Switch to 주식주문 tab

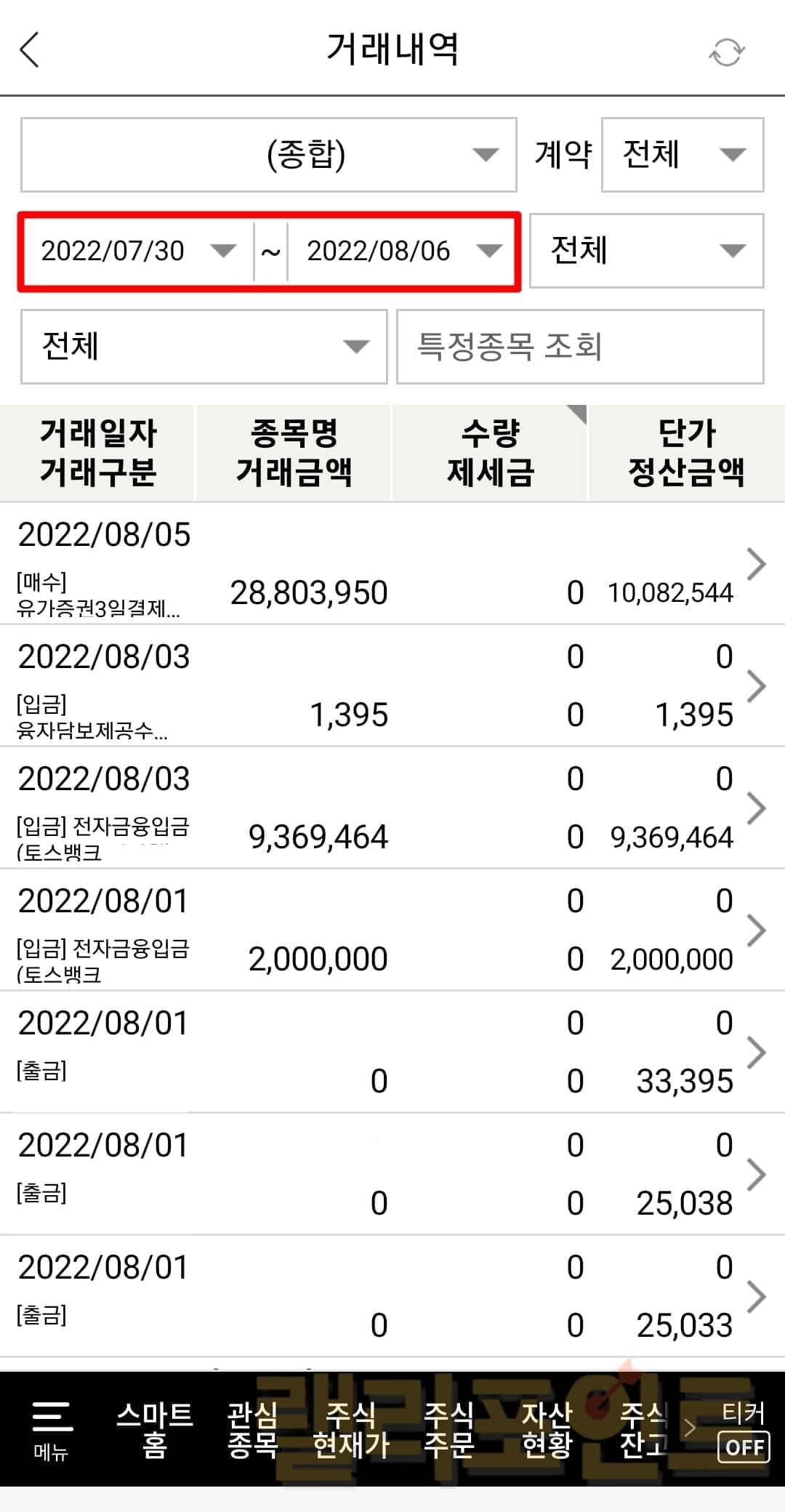(448, 1429)
